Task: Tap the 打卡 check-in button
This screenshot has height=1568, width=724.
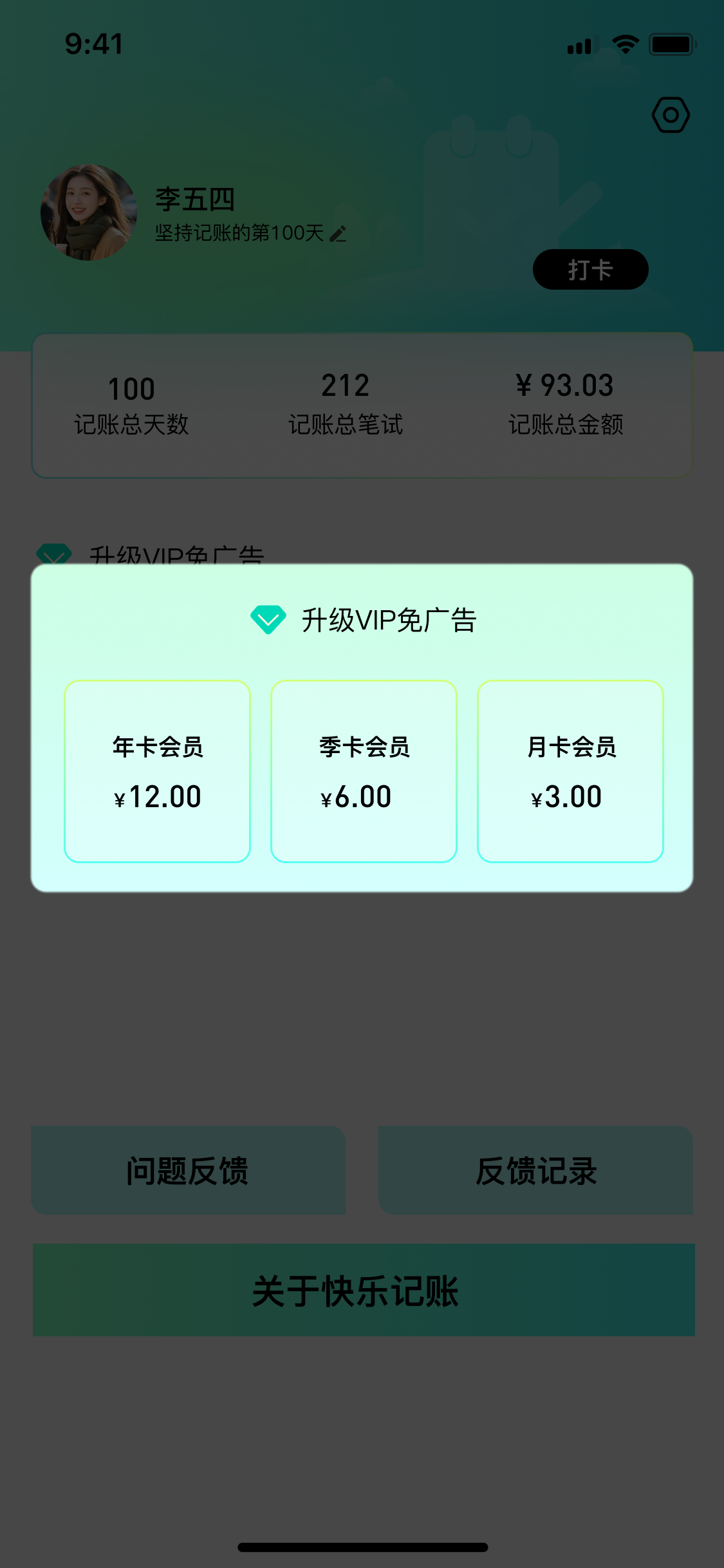Action: point(590,269)
